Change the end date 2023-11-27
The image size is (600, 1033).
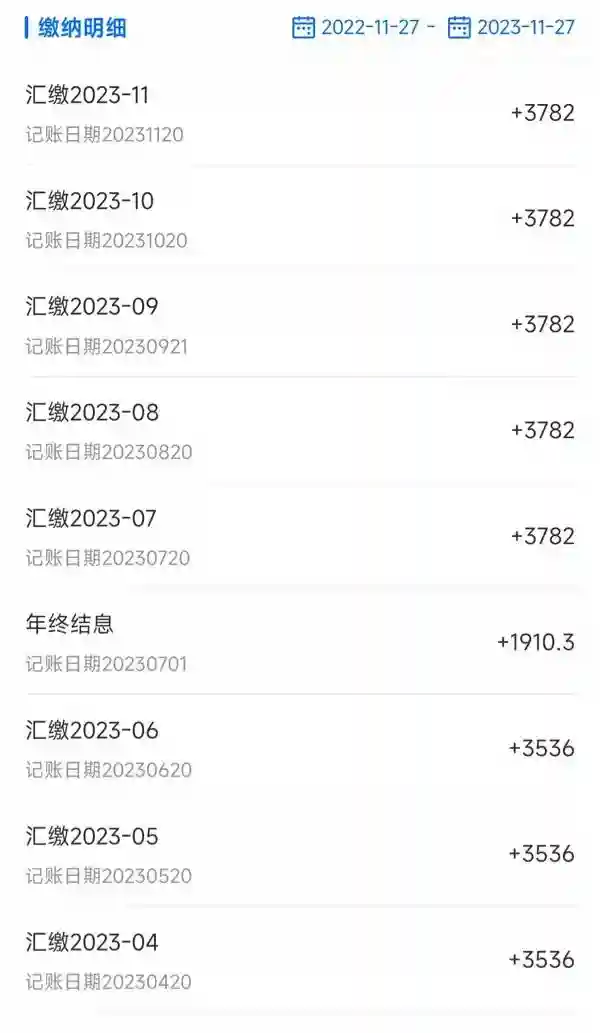pos(512,27)
